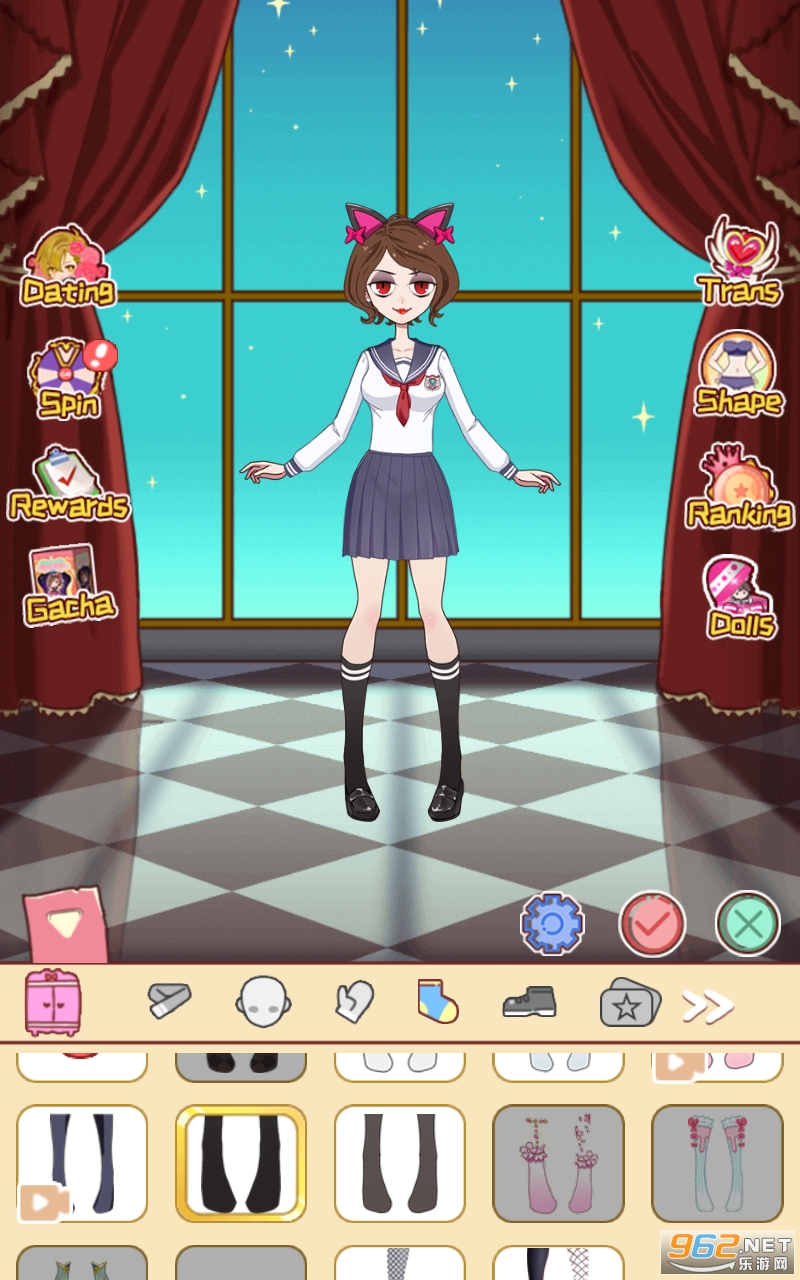The height and width of the screenshot is (1280, 800).
Task: Open the pink wardrobe
Action: [x=53, y=1002]
